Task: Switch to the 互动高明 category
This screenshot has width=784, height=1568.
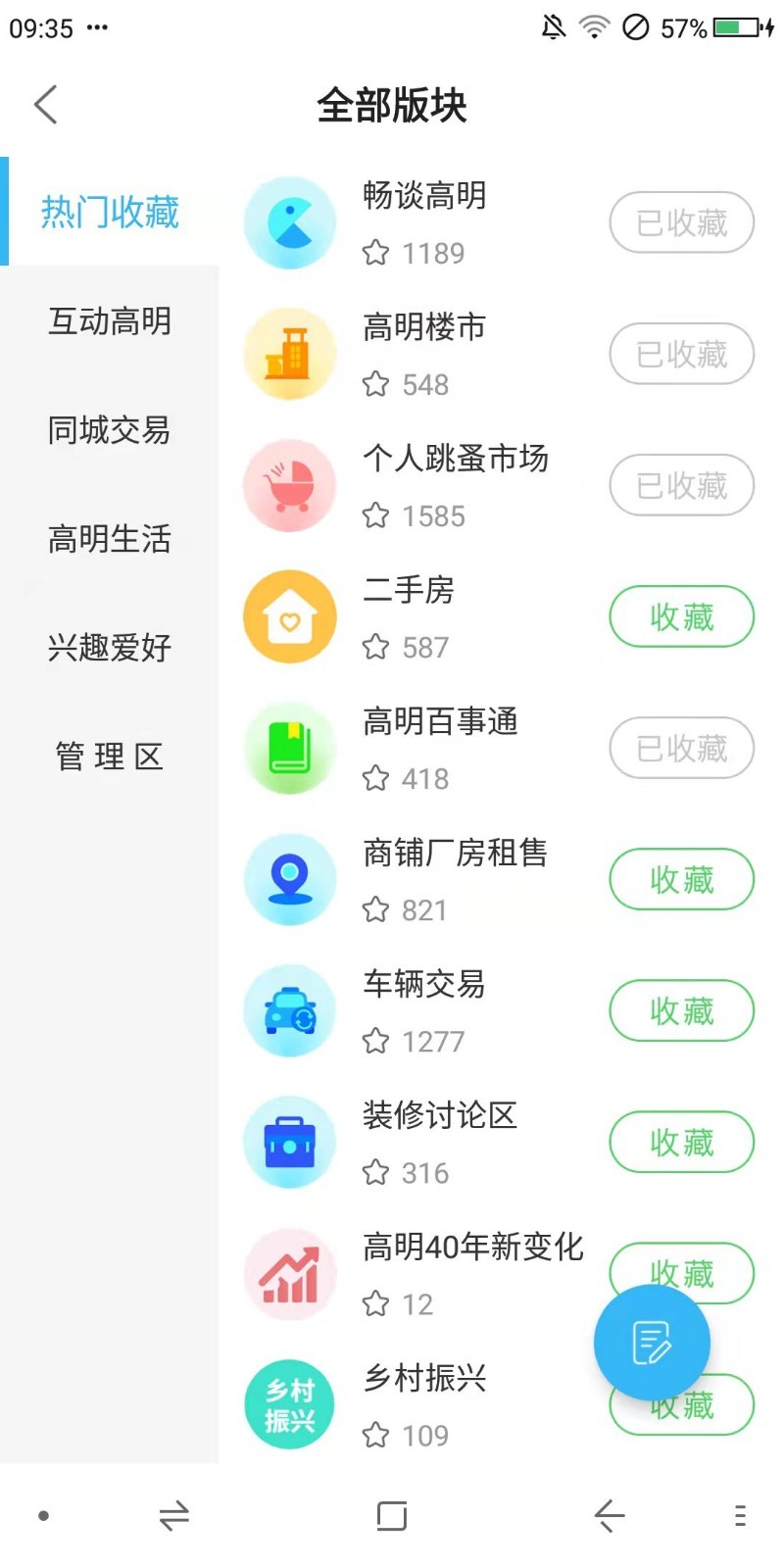Action: [x=109, y=321]
